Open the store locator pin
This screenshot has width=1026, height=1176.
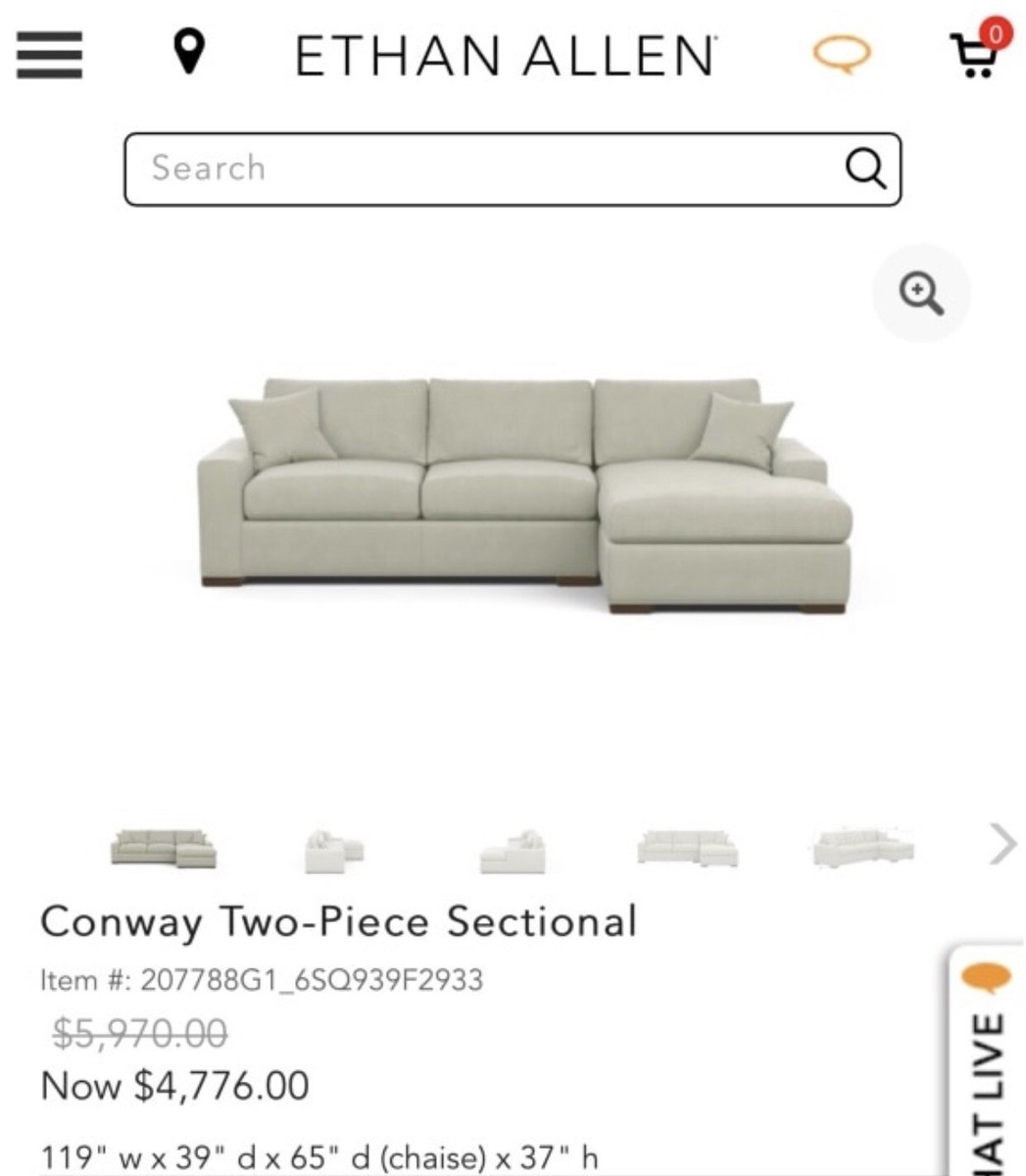188,52
